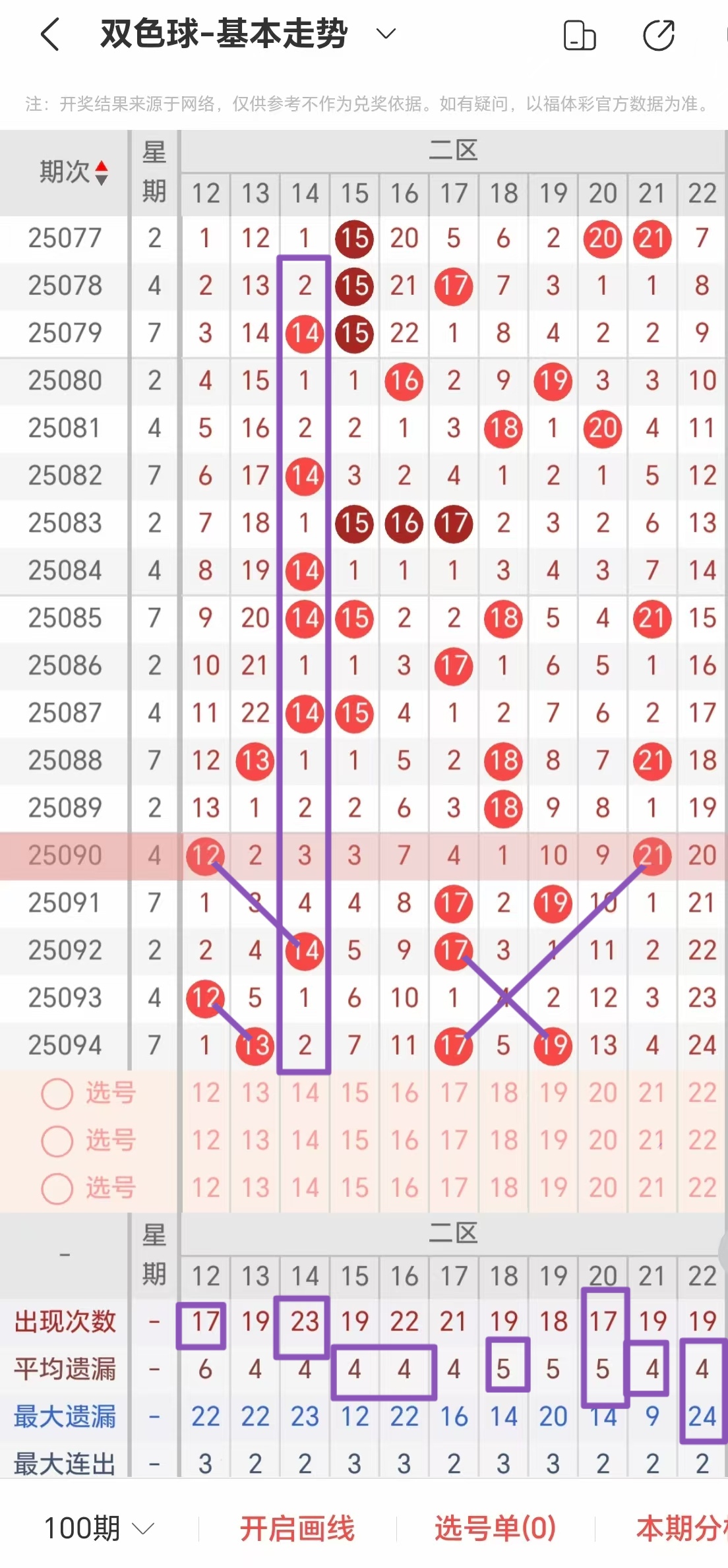Viewport: 728px width, 1568px height.
Task: Select the second 选号 radio circle
Action: point(57,1139)
